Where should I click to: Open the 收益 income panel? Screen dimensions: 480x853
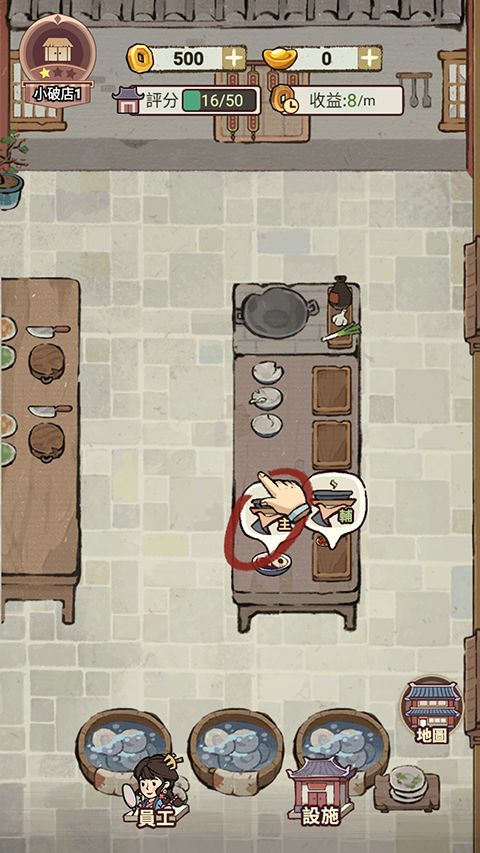tap(337, 100)
